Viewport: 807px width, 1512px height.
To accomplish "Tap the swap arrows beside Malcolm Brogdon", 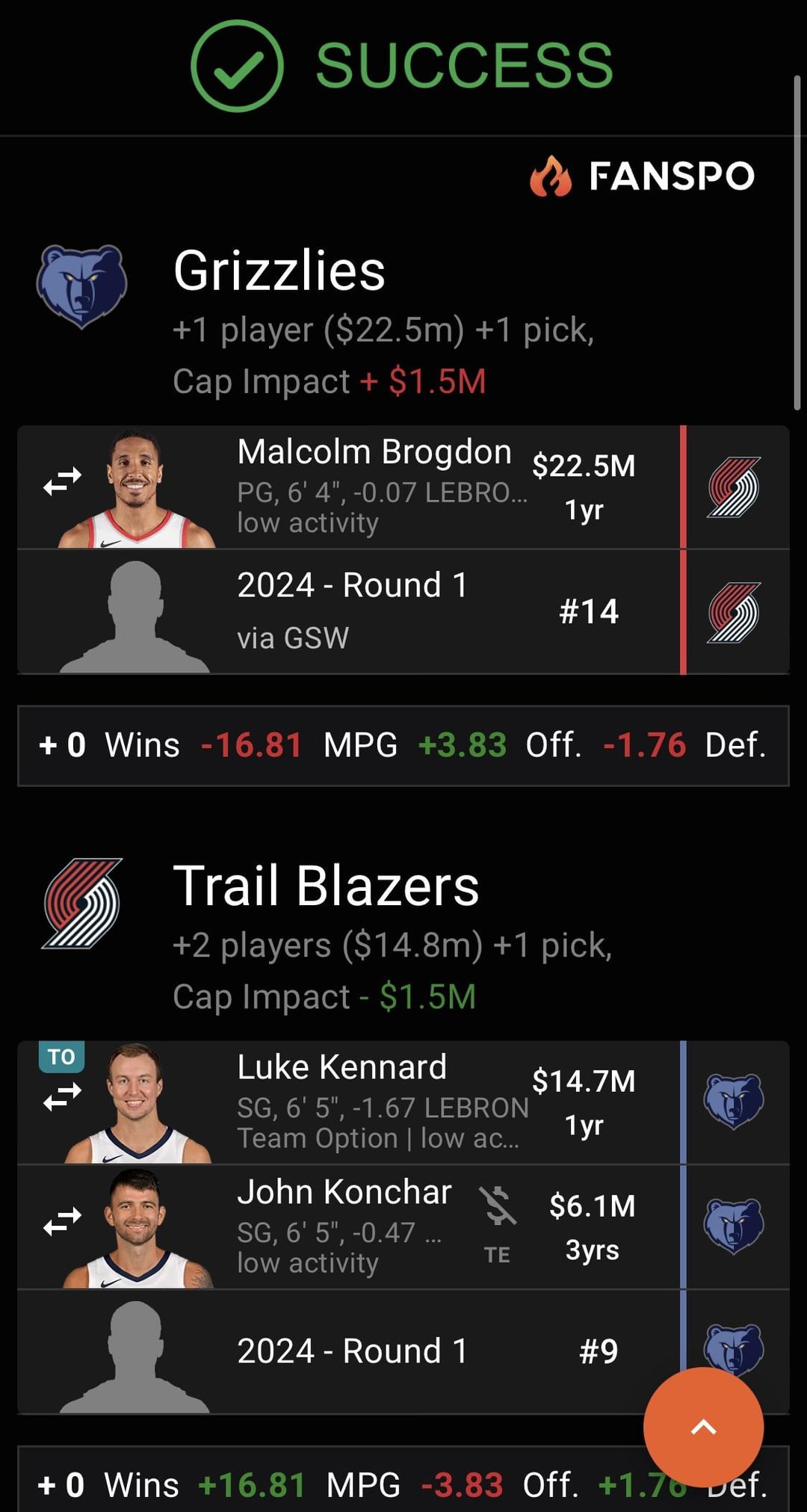I will point(62,482).
